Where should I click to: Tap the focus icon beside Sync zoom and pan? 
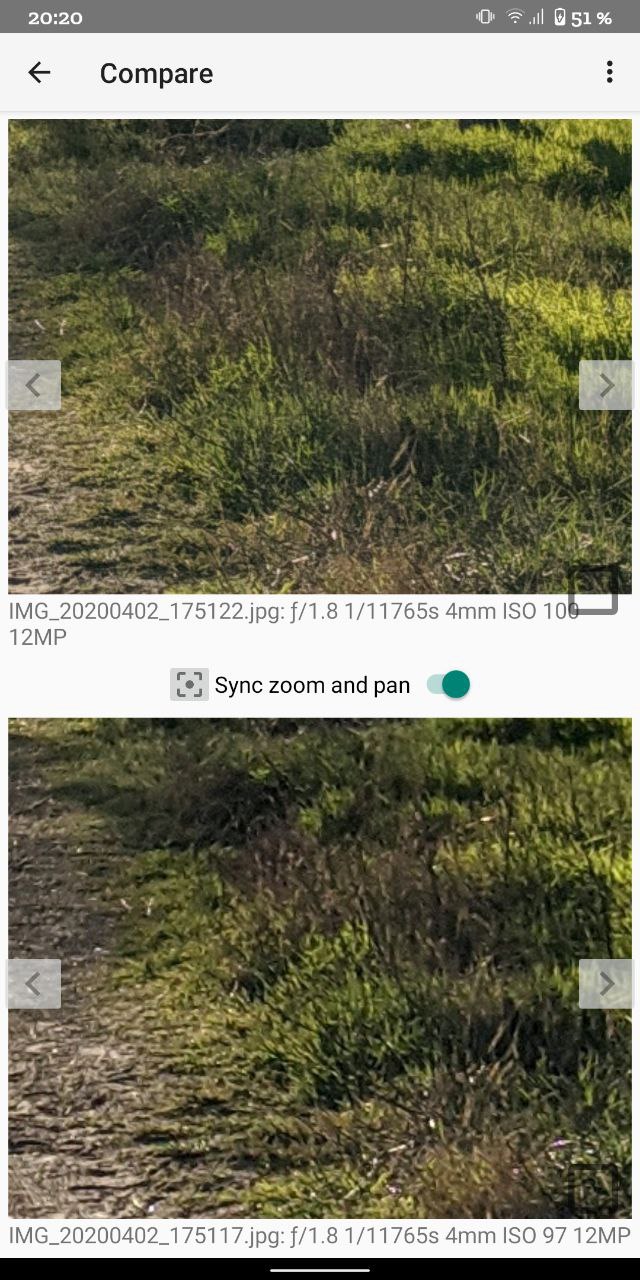click(x=189, y=685)
